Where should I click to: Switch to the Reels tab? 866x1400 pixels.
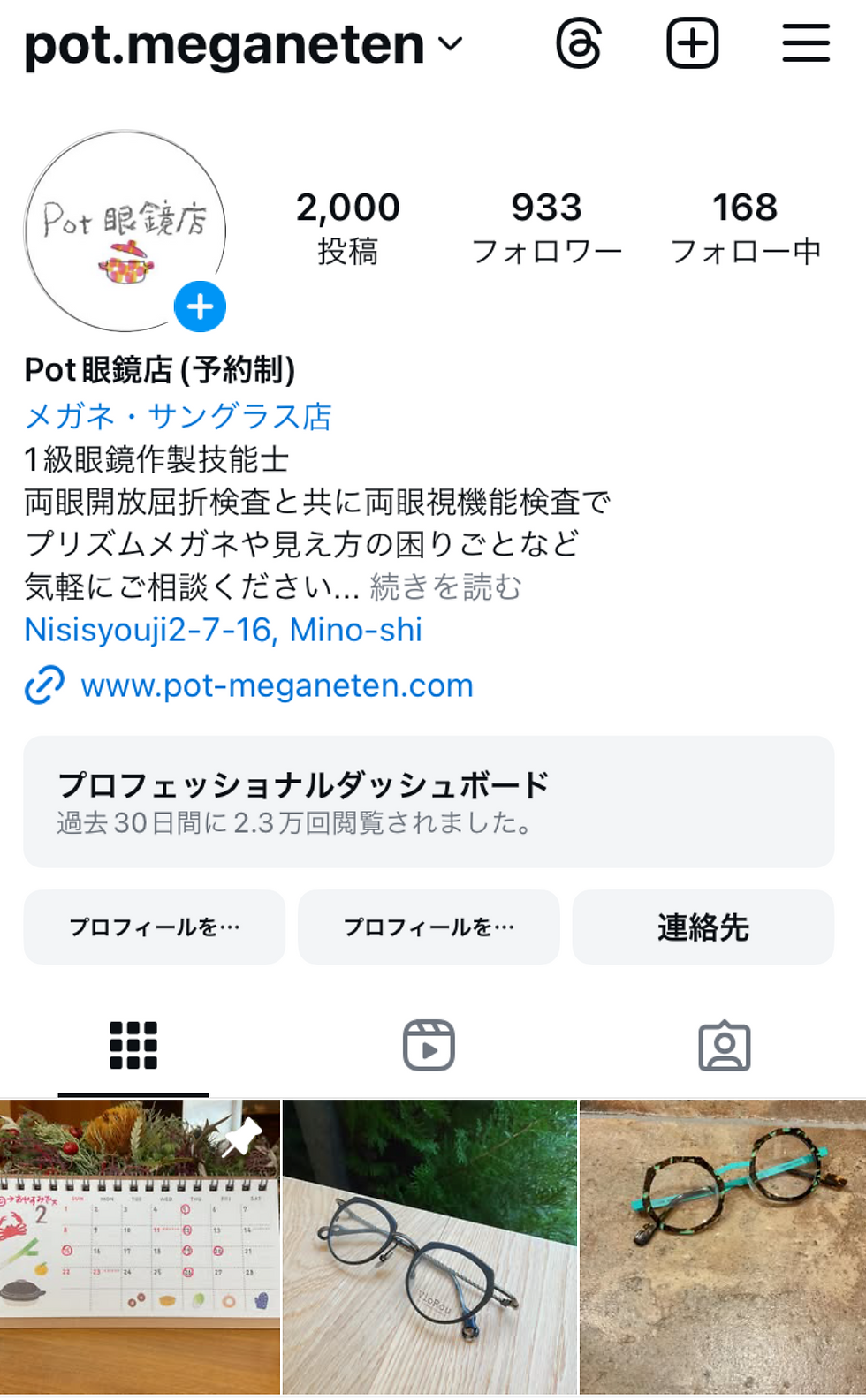click(x=429, y=1046)
